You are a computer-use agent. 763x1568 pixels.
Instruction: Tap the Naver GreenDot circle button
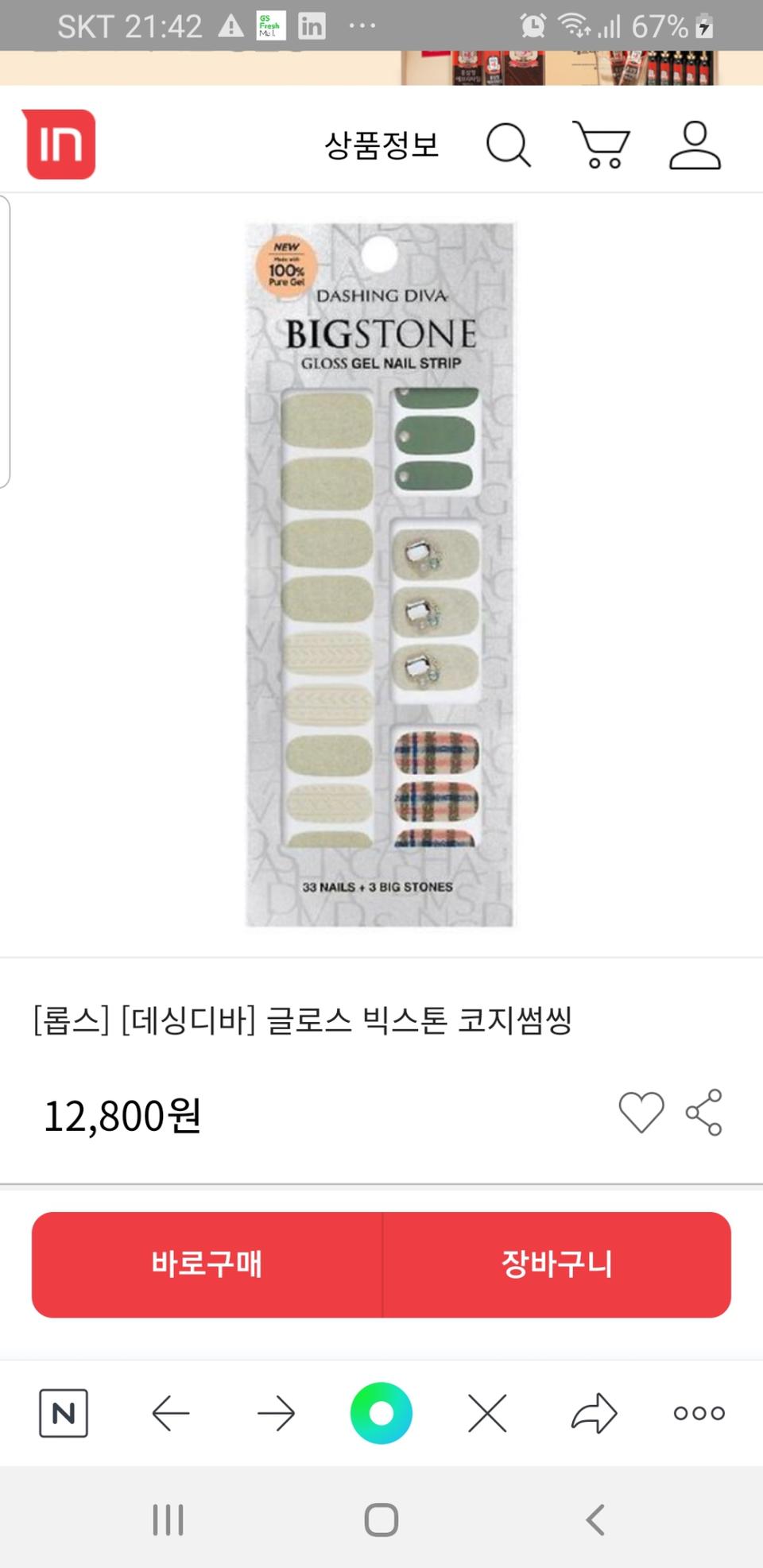(381, 1413)
